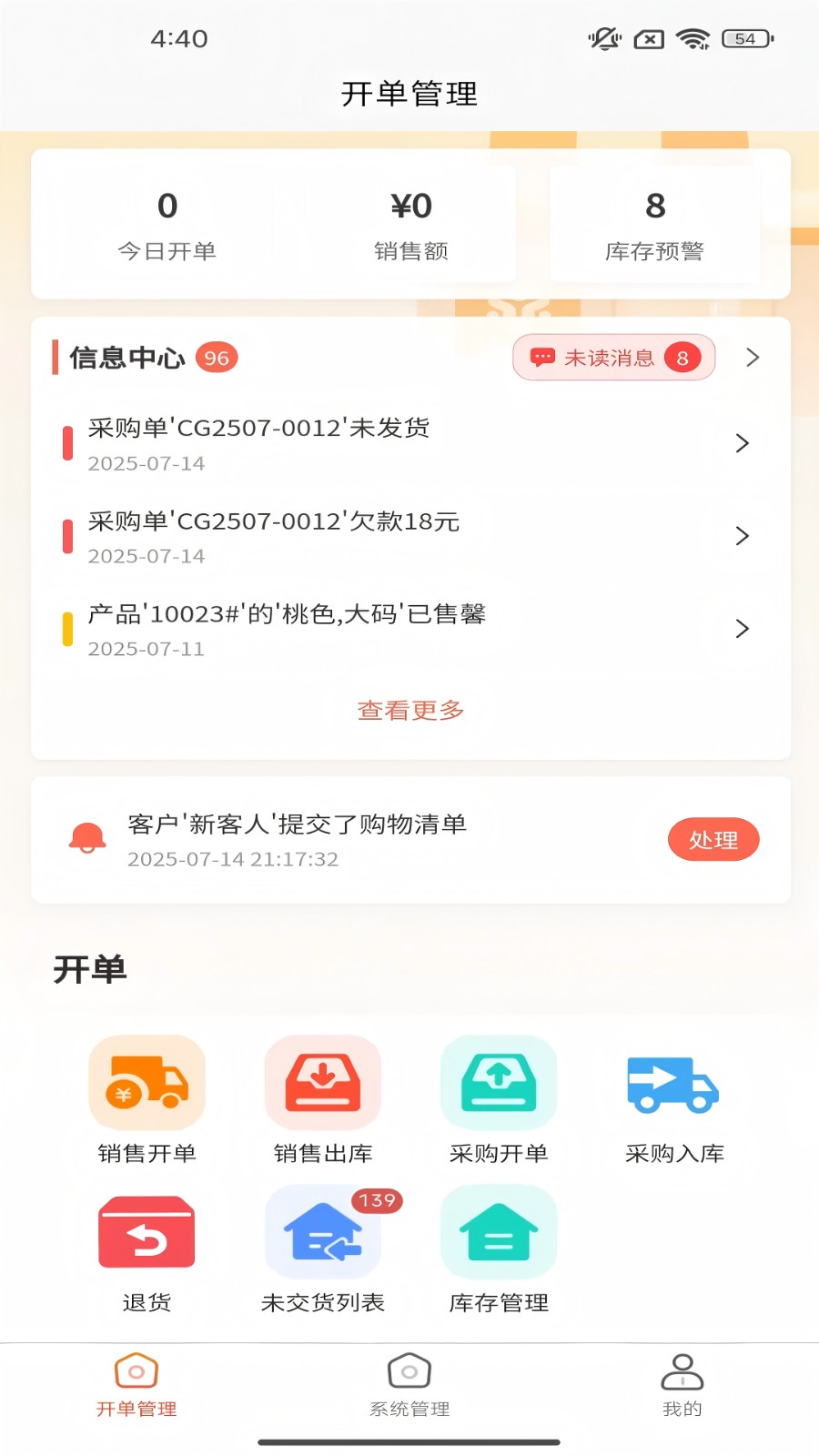Click the 查看更多 link
819x1456 pixels.
click(409, 711)
